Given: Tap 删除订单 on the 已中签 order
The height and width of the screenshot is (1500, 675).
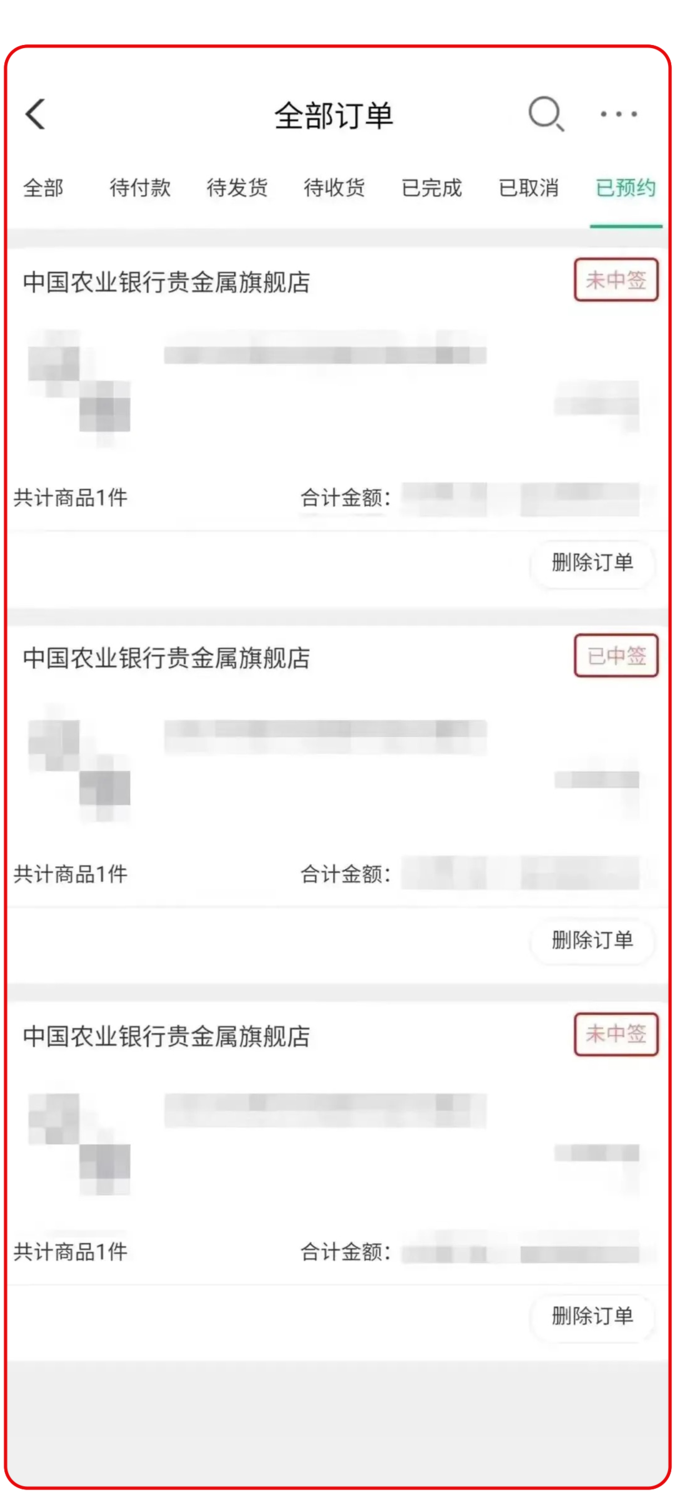Looking at the screenshot, I should [x=592, y=940].
